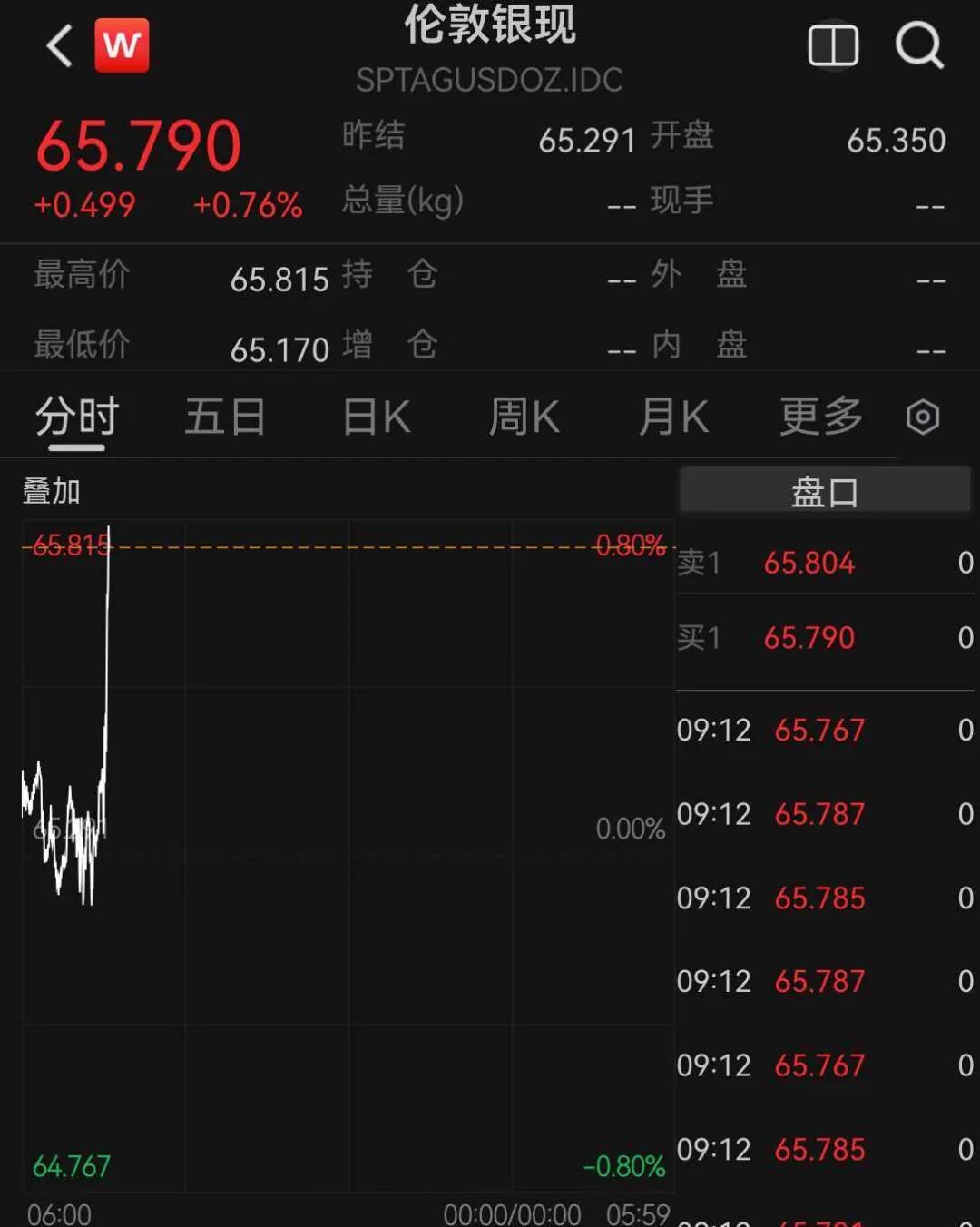Select the 分时 chart tab
Viewport: 980px width, 1227px height.
point(77,417)
